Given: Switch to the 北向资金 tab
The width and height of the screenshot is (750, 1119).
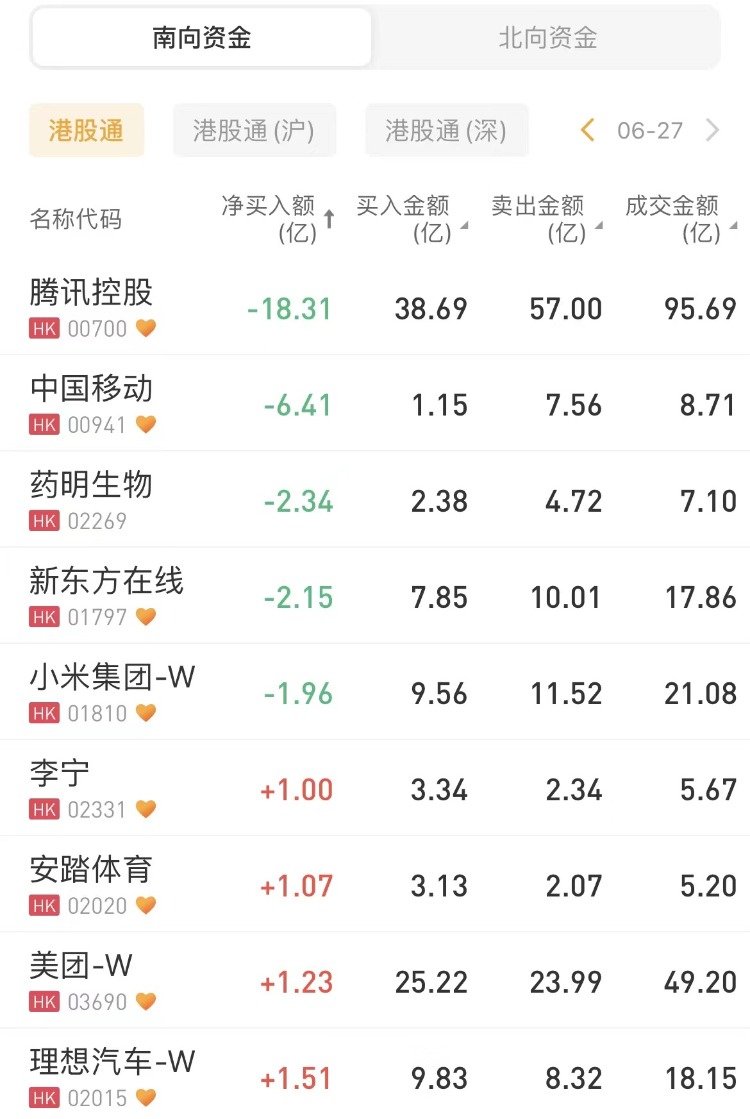Looking at the screenshot, I should (547, 39).
